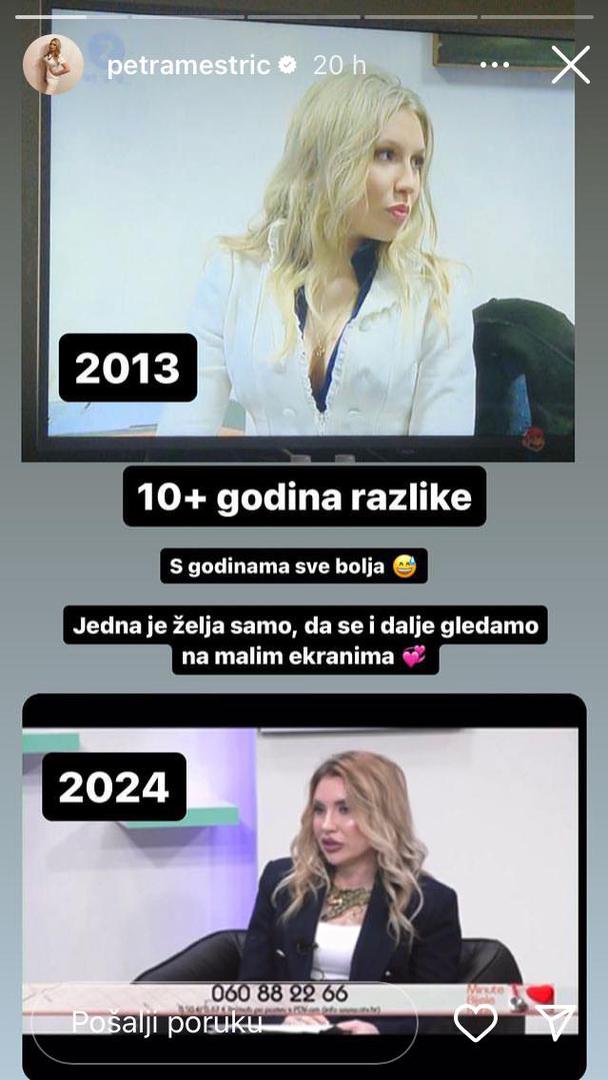Screen dimensions: 608x1080
Task: Open petramestric's profile picture
Action: pyautogui.click(x=52, y=65)
